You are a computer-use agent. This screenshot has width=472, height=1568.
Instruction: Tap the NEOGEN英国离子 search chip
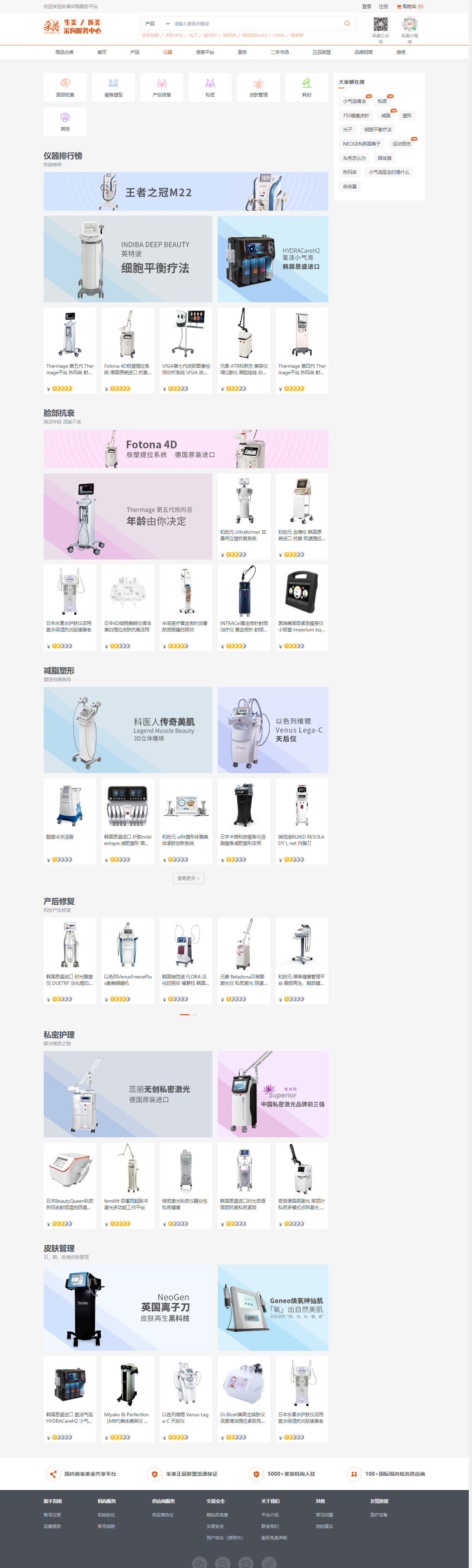[361, 144]
